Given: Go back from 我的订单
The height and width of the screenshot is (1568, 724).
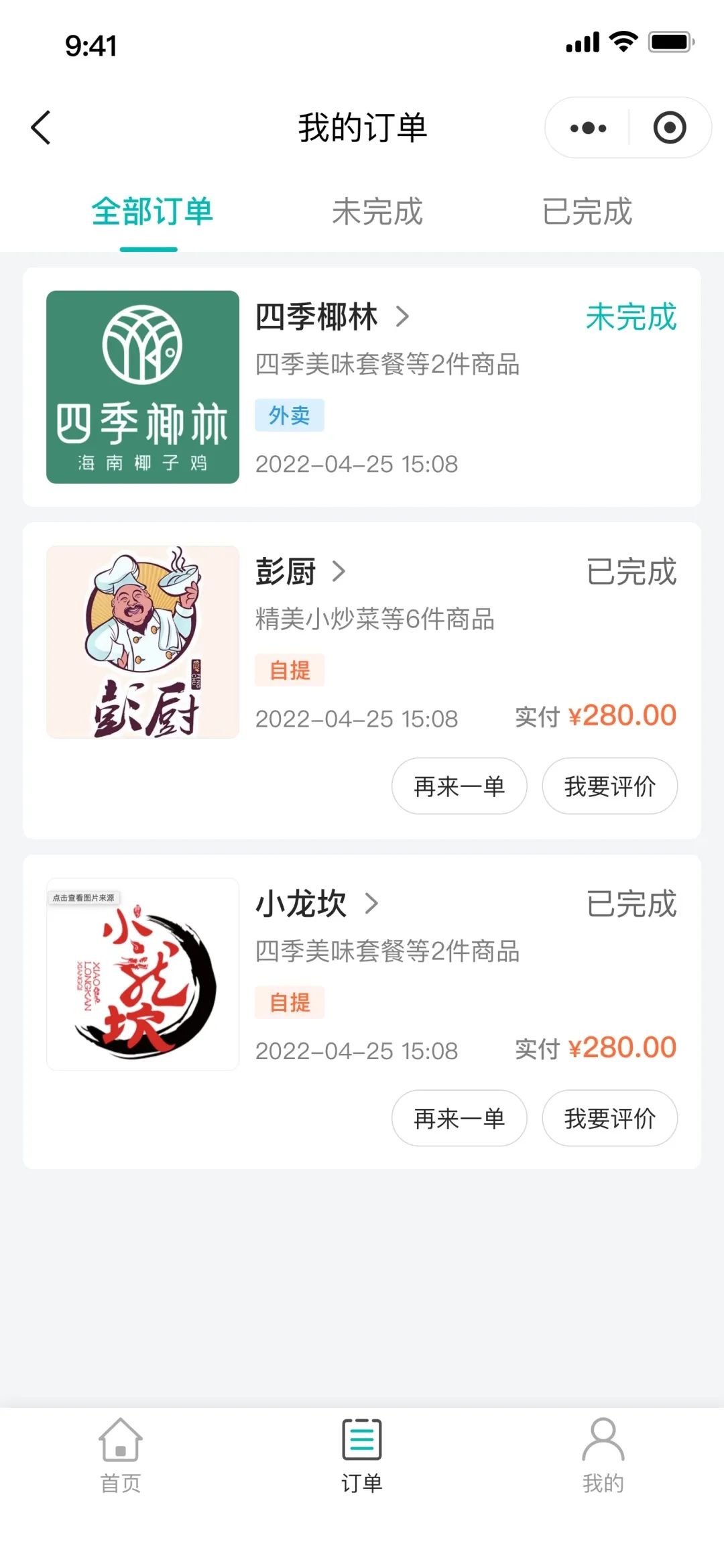Looking at the screenshot, I should pyautogui.click(x=41, y=127).
